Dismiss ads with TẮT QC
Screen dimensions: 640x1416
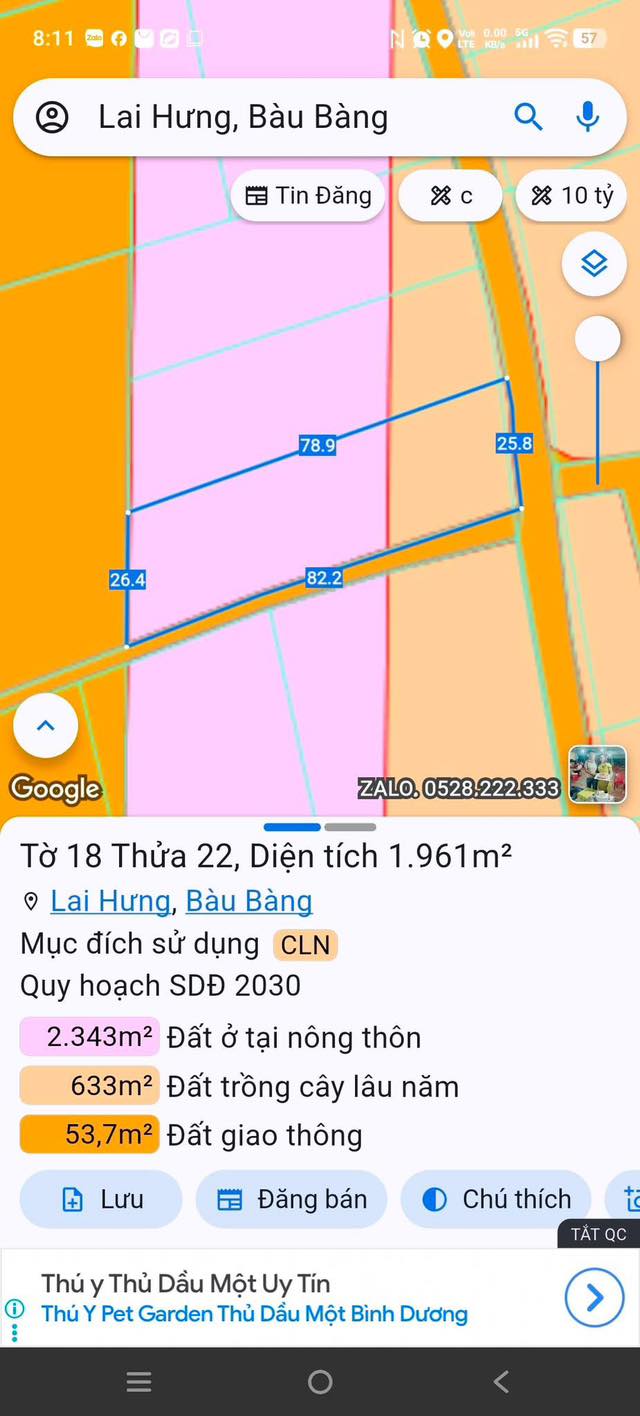(x=598, y=1234)
